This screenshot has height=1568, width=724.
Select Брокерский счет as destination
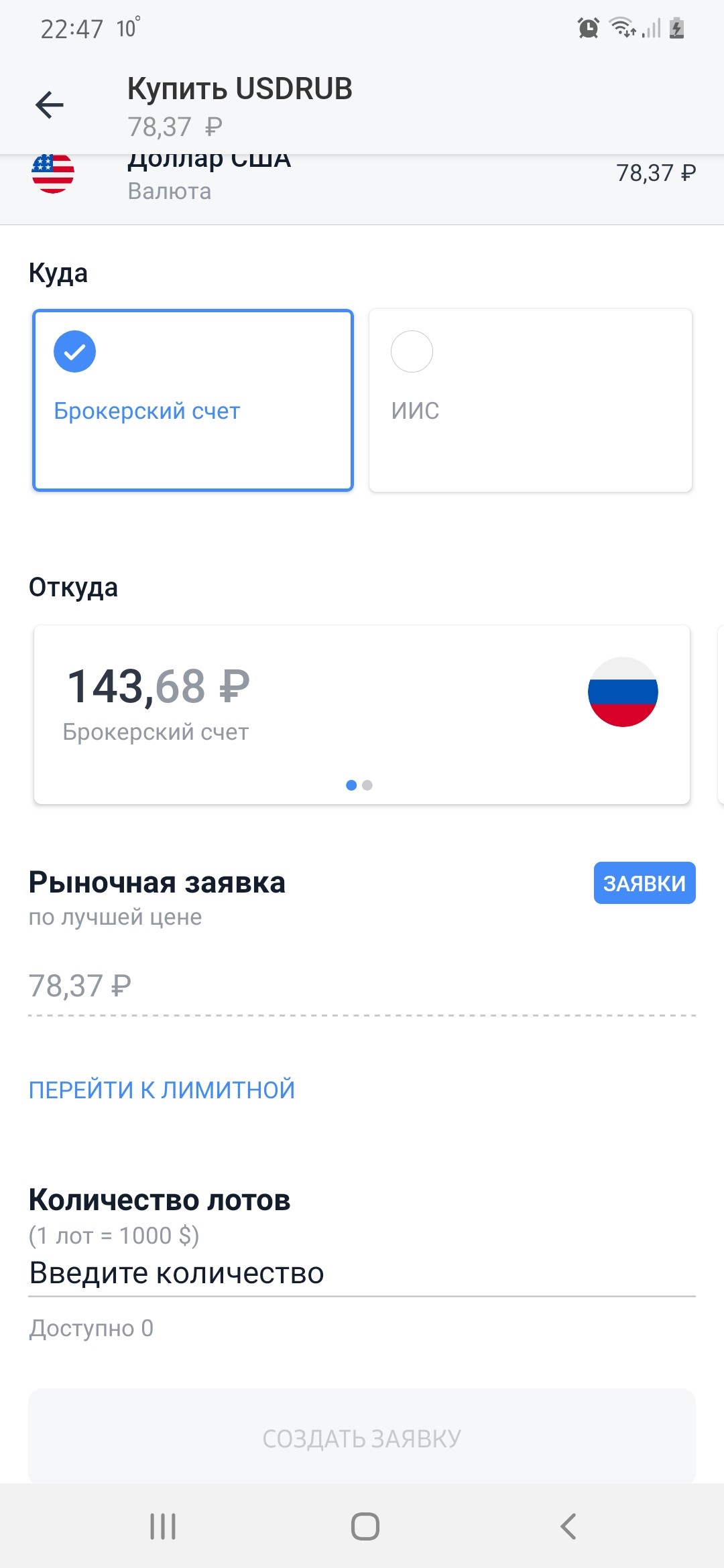[193, 400]
